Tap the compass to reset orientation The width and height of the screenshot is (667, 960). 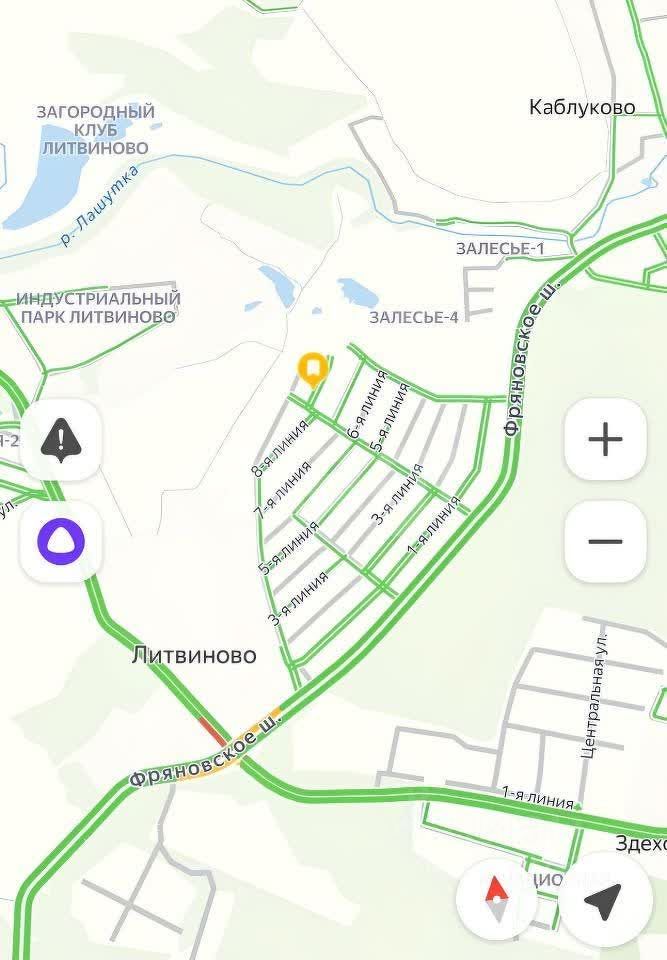496,899
